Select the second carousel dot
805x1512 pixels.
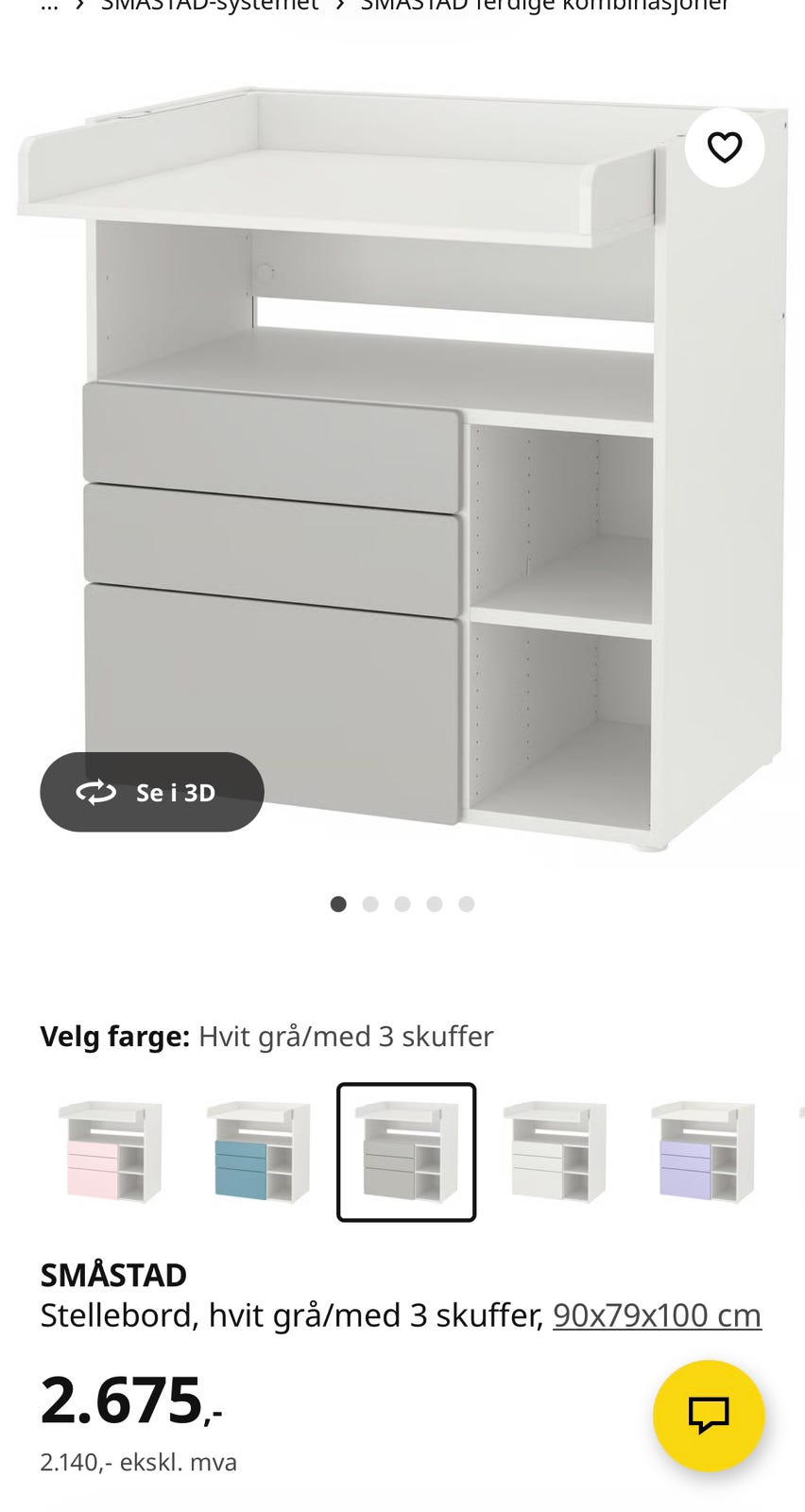point(370,903)
